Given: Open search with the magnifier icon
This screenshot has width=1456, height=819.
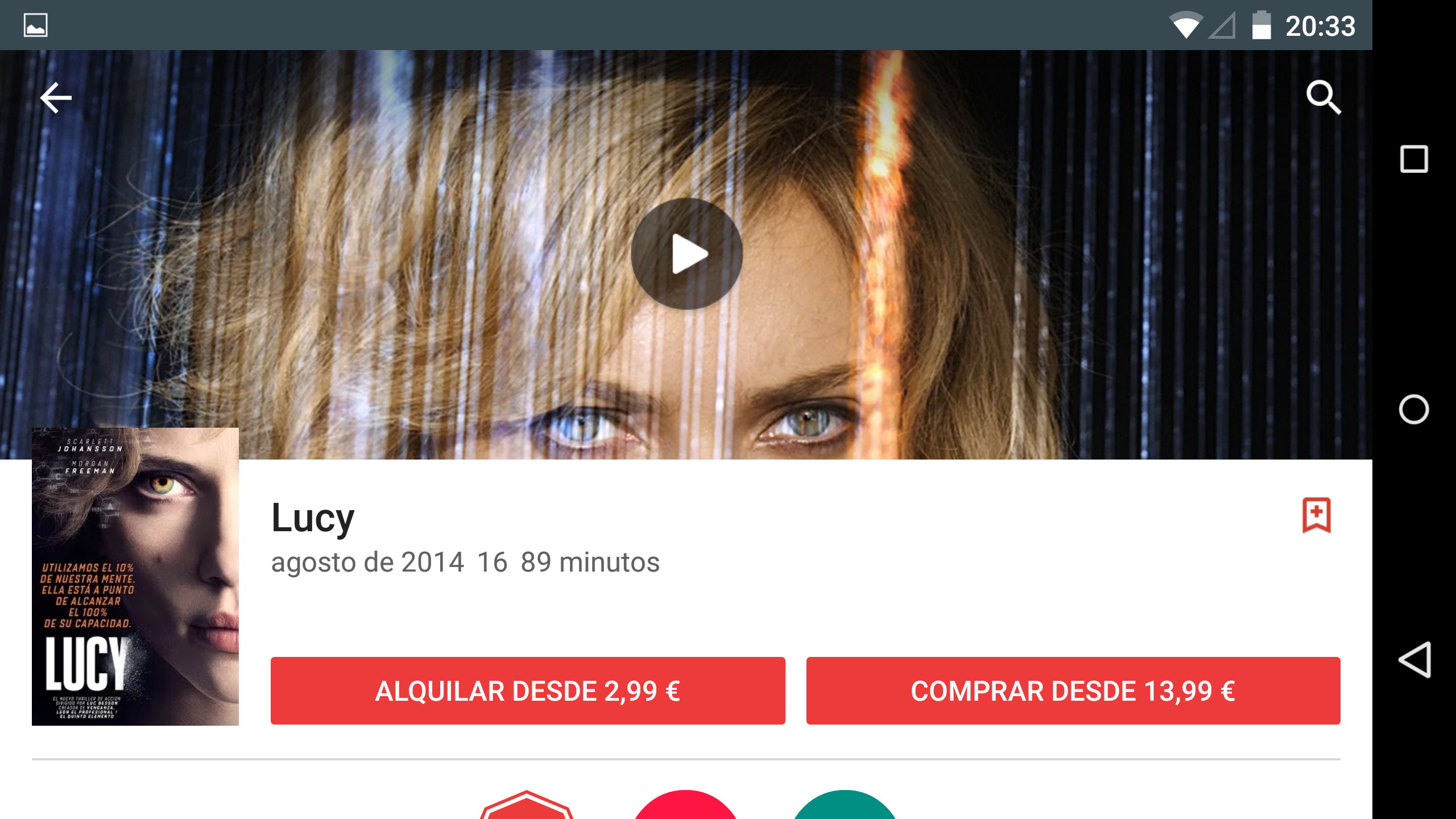Looking at the screenshot, I should (x=1323, y=97).
